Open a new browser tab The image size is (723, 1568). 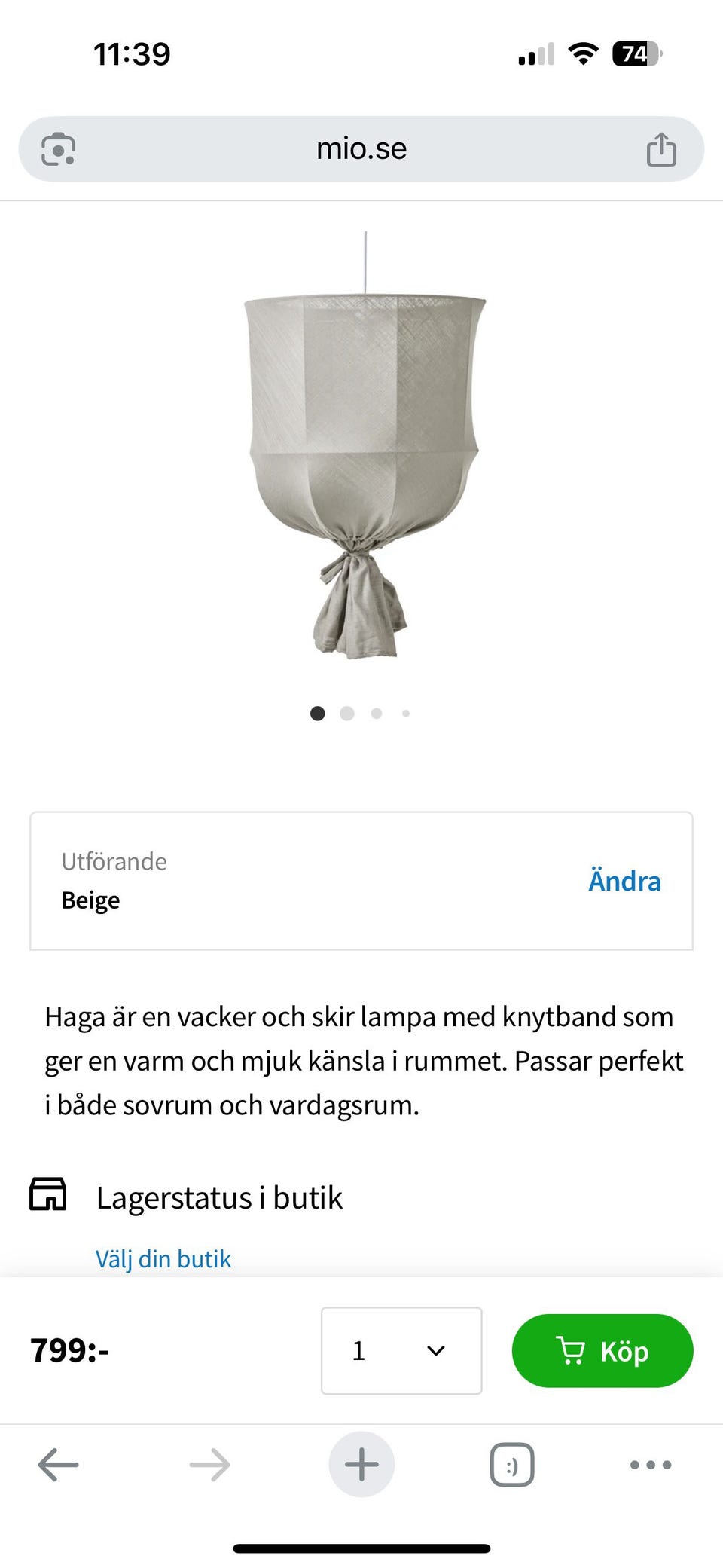(361, 1465)
